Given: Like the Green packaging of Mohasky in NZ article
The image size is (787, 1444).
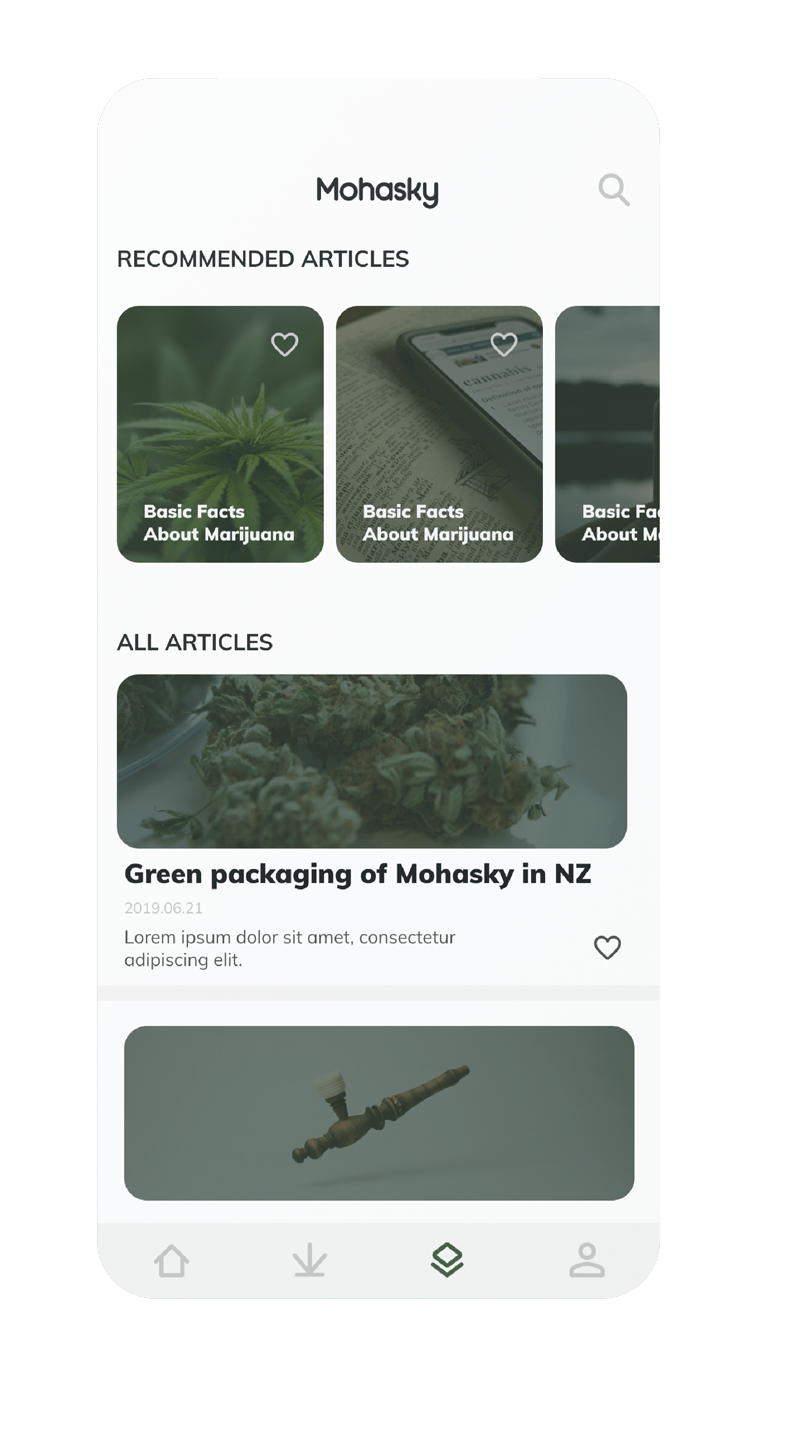Looking at the screenshot, I should [607, 947].
